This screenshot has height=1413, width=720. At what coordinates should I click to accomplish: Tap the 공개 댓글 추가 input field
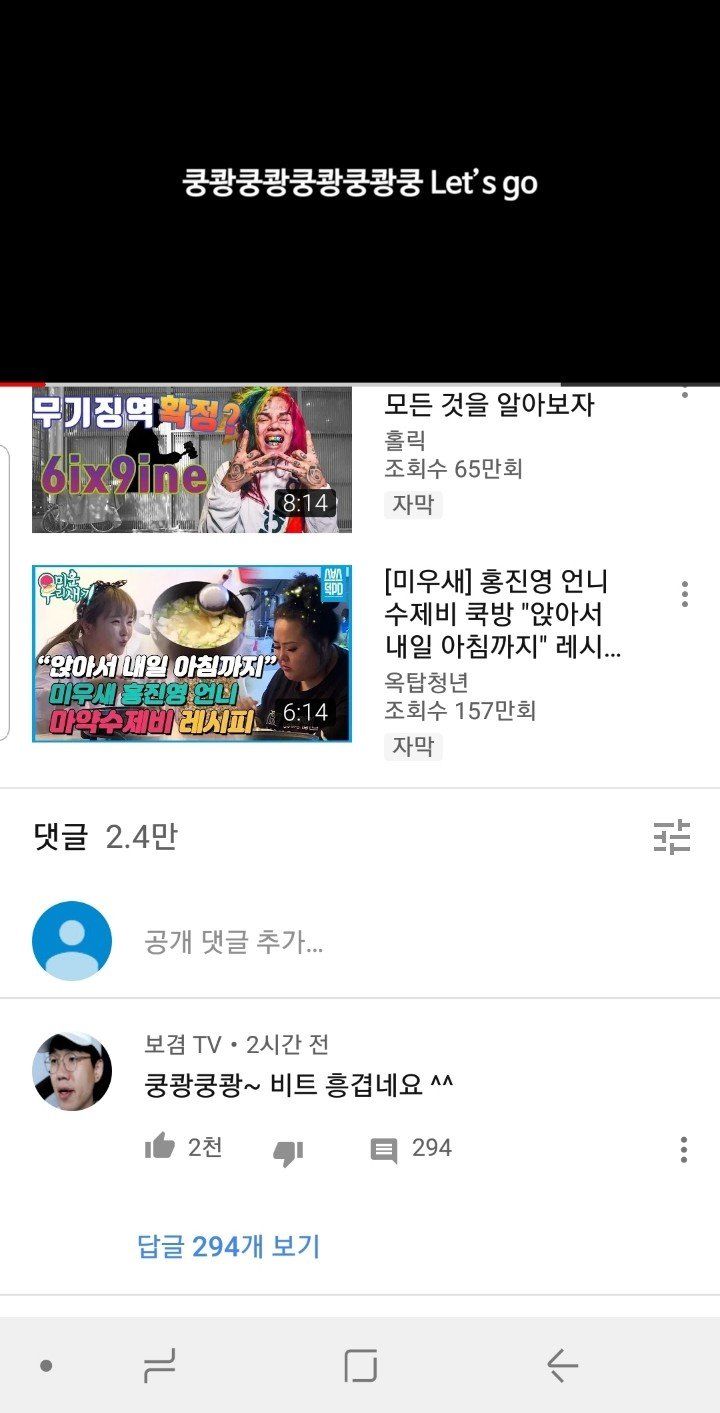[400, 942]
